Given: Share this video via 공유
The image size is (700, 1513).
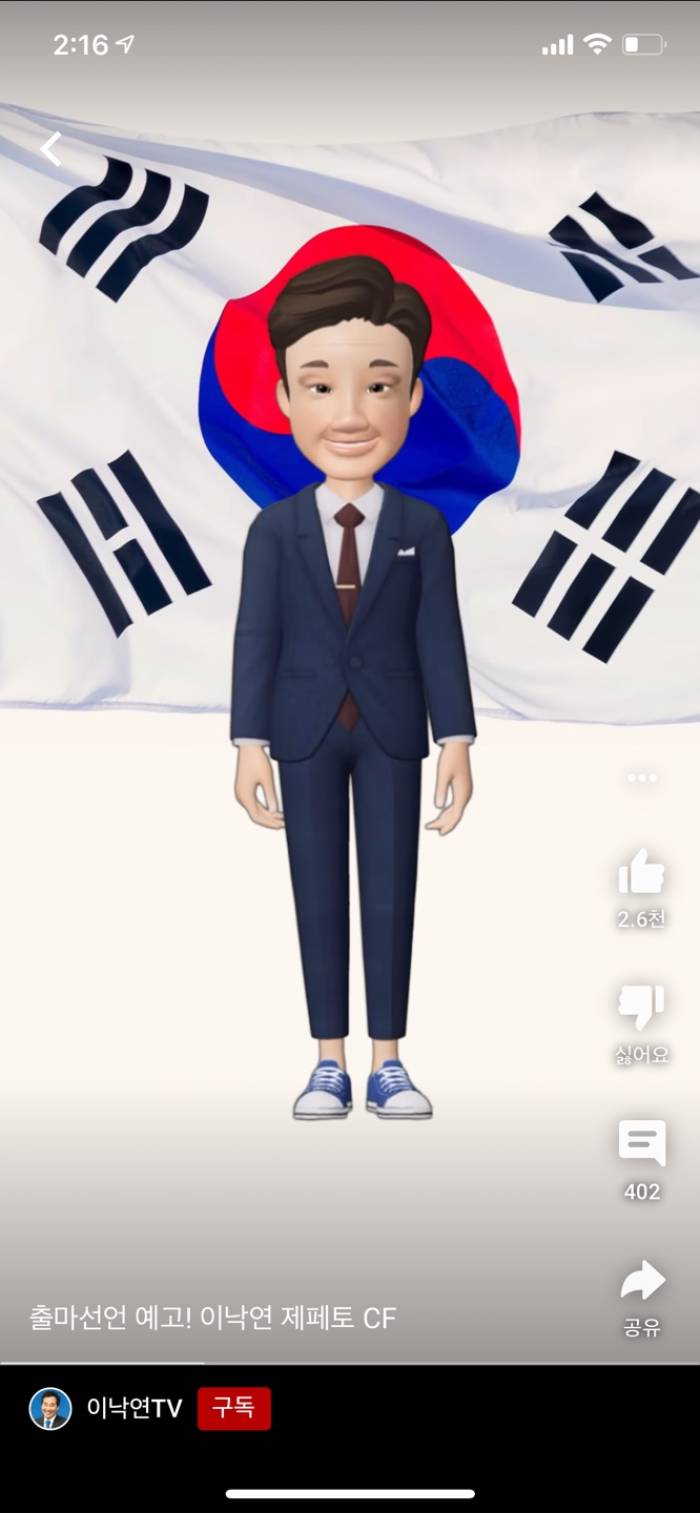Looking at the screenshot, I should (x=642, y=1281).
